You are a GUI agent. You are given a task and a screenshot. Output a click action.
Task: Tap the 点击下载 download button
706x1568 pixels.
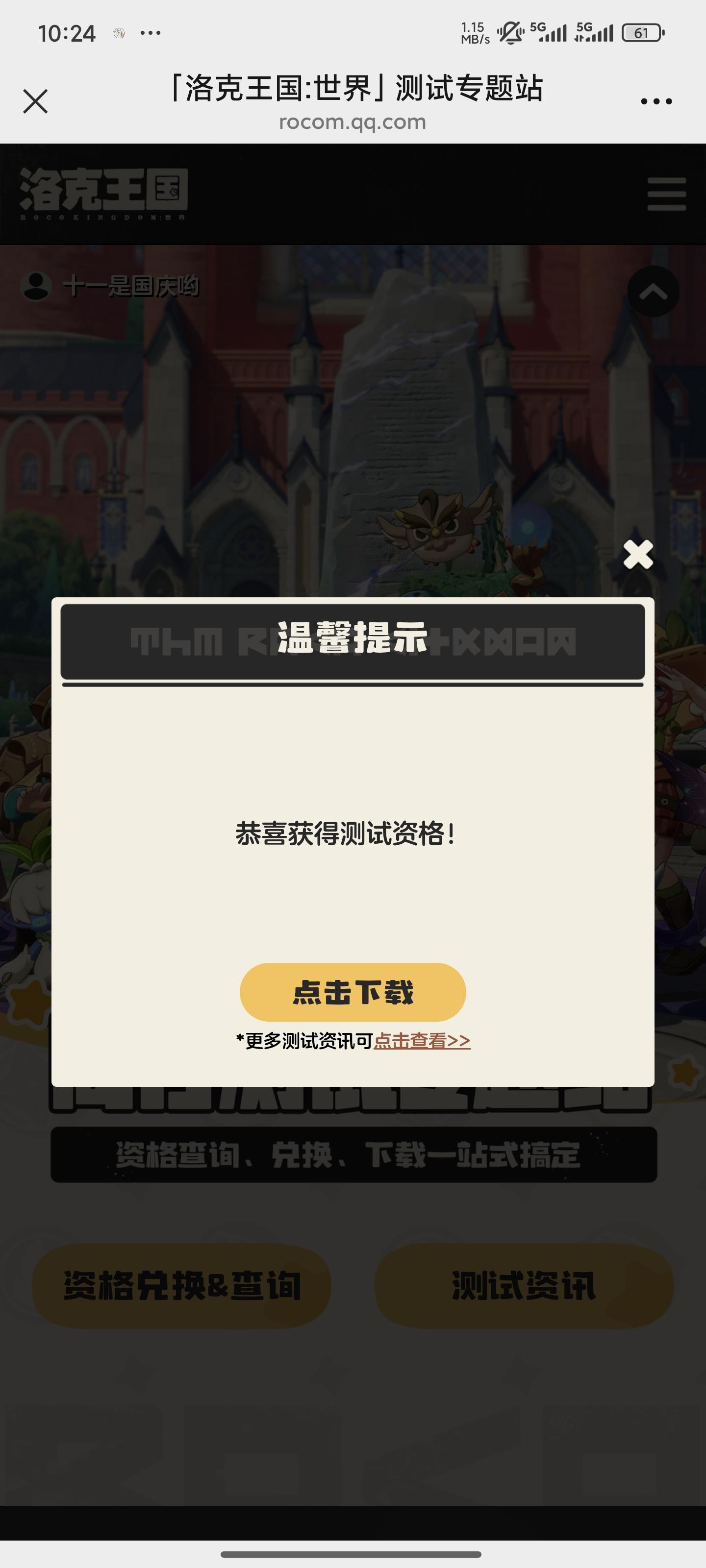point(353,992)
